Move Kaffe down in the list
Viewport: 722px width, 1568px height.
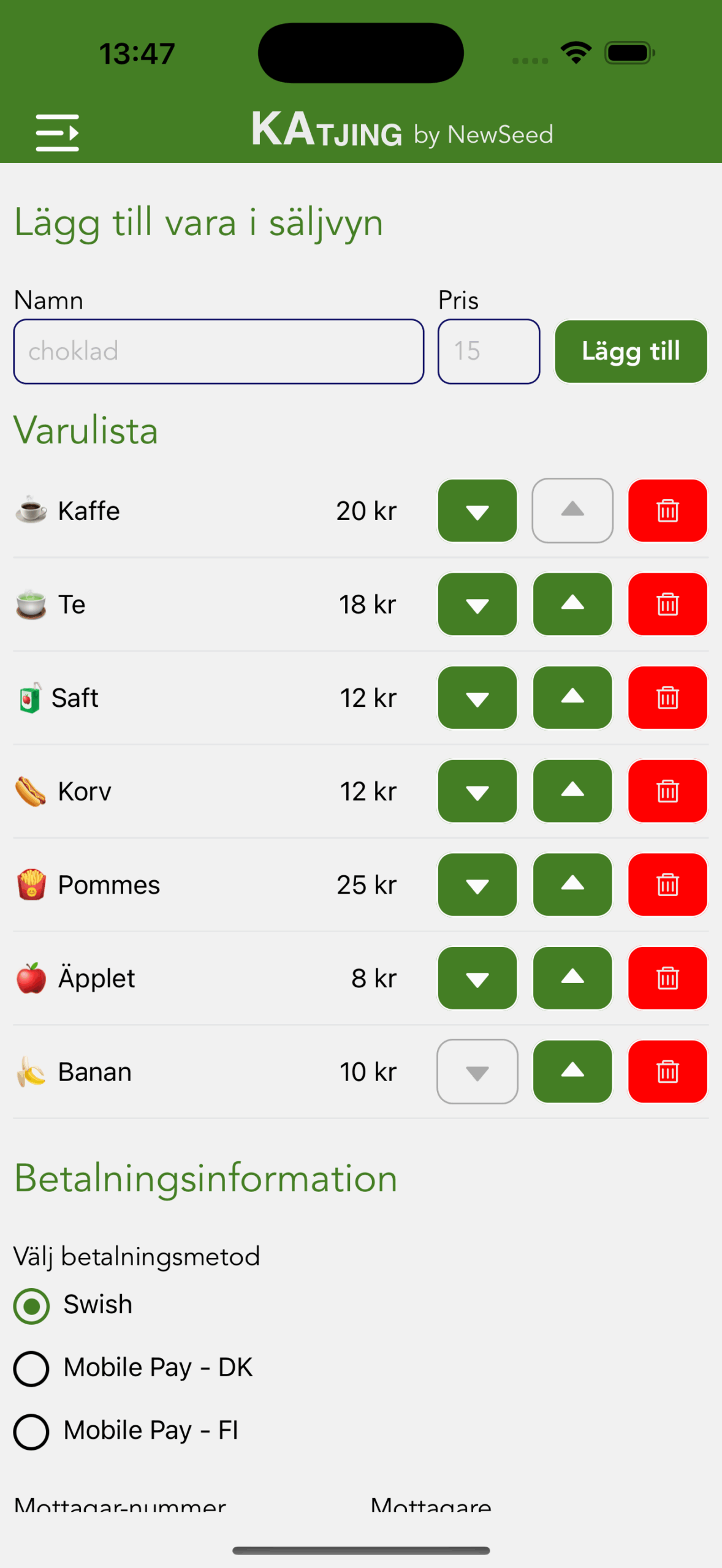click(x=477, y=511)
